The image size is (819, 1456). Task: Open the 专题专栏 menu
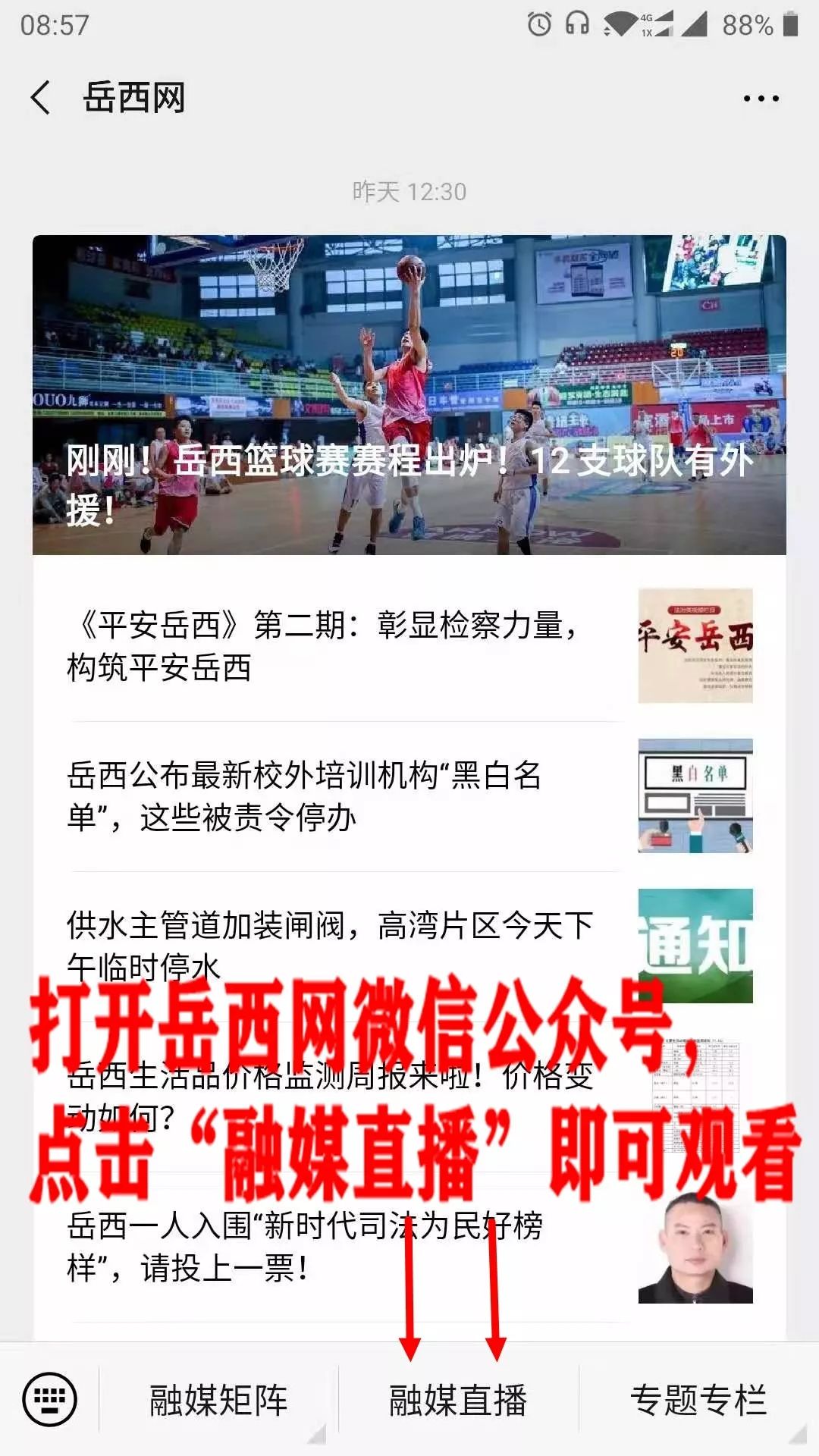point(698,1400)
